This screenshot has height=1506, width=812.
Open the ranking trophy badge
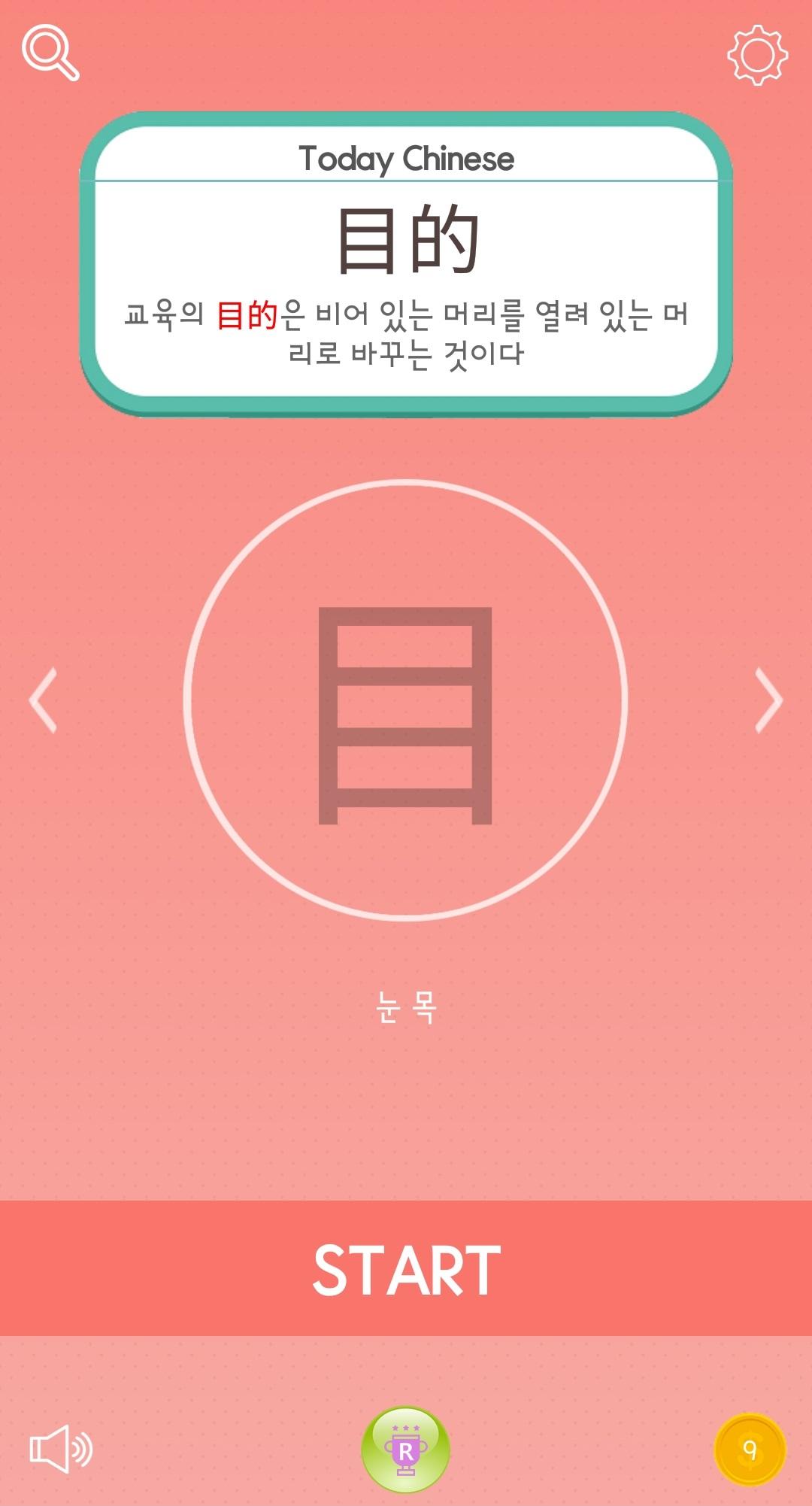tap(406, 1450)
